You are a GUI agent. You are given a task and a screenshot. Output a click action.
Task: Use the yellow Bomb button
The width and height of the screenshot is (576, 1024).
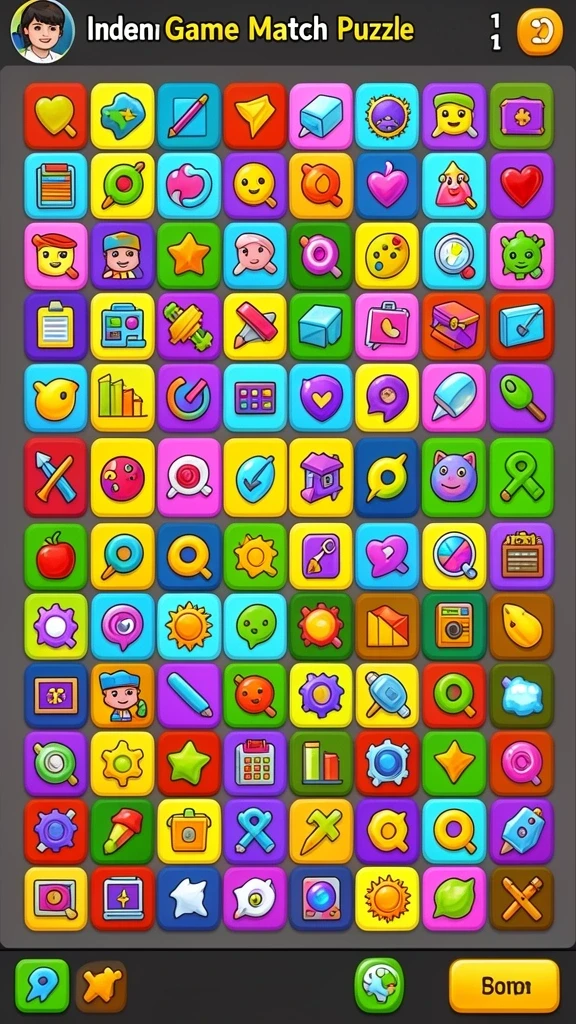(x=504, y=985)
